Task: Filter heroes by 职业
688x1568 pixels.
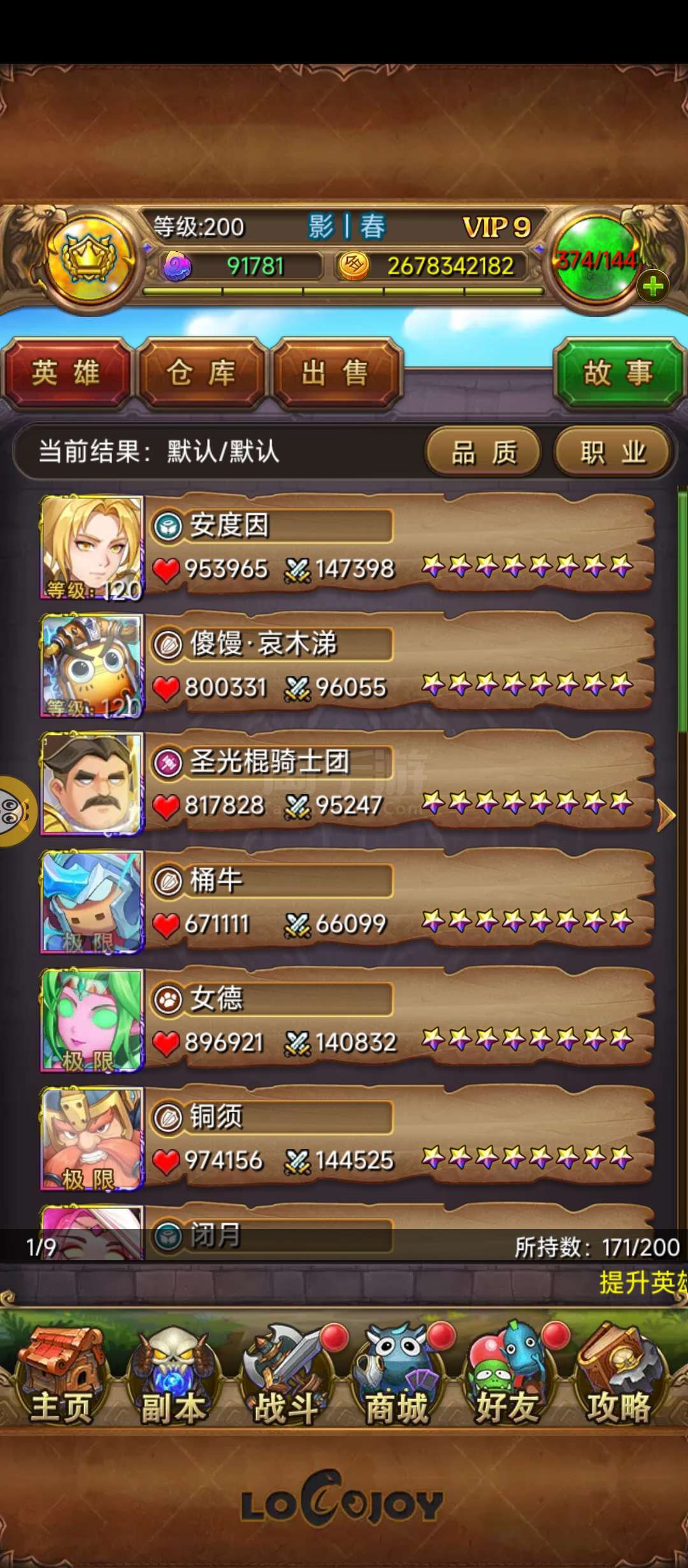Action: (x=613, y=453)
